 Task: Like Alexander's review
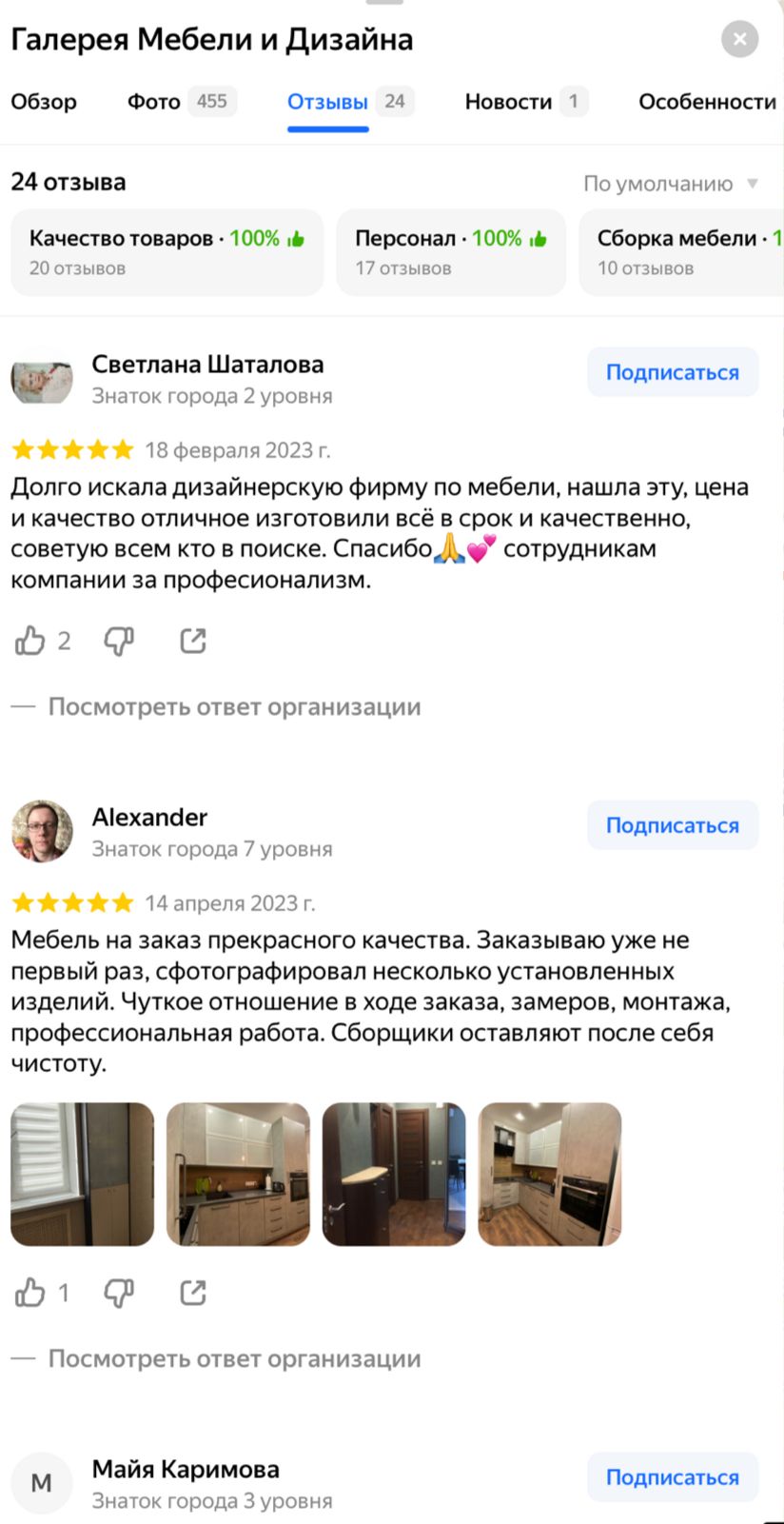coord(30,1293)
